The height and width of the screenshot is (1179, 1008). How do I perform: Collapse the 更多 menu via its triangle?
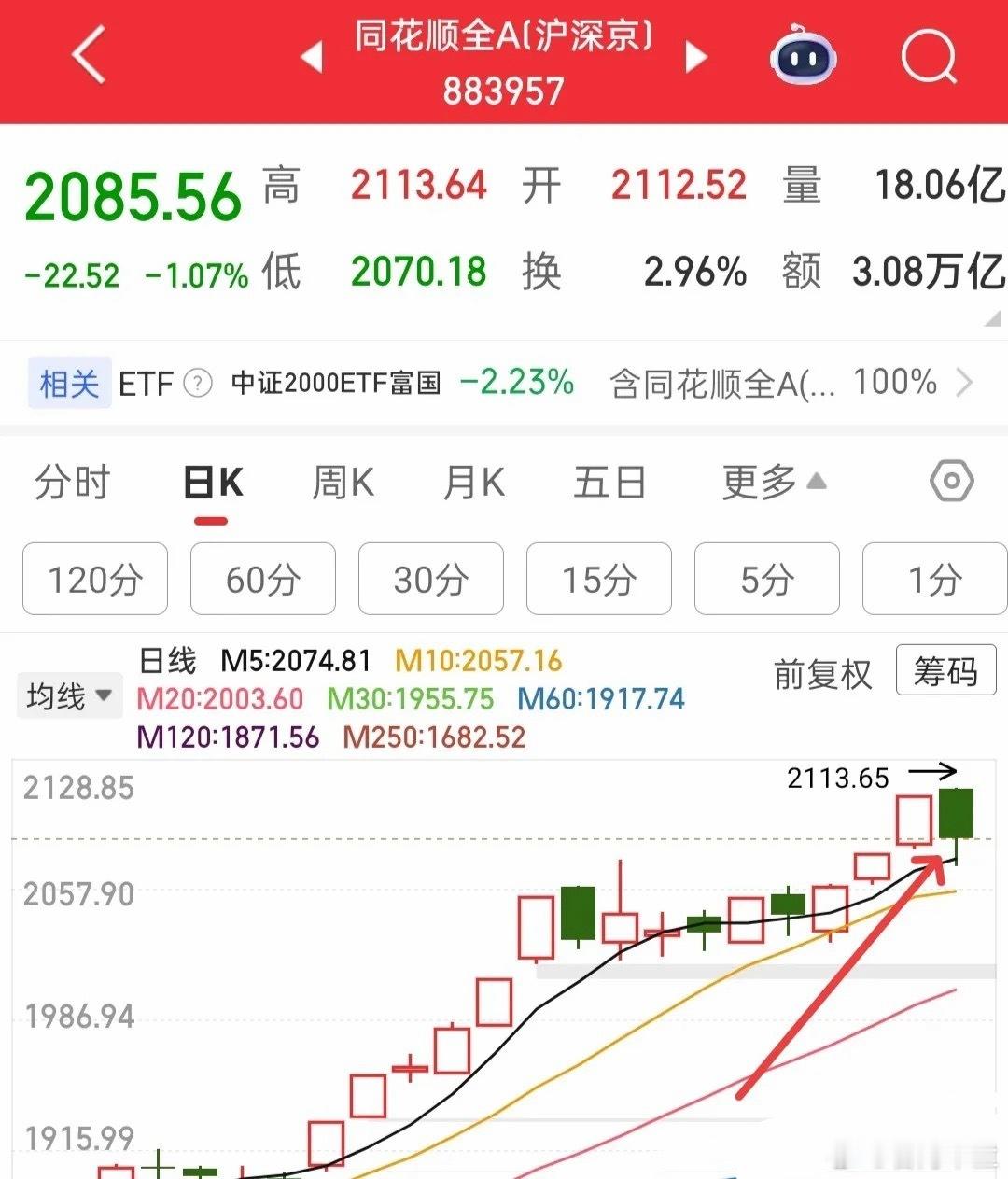[x=817, y=482]
